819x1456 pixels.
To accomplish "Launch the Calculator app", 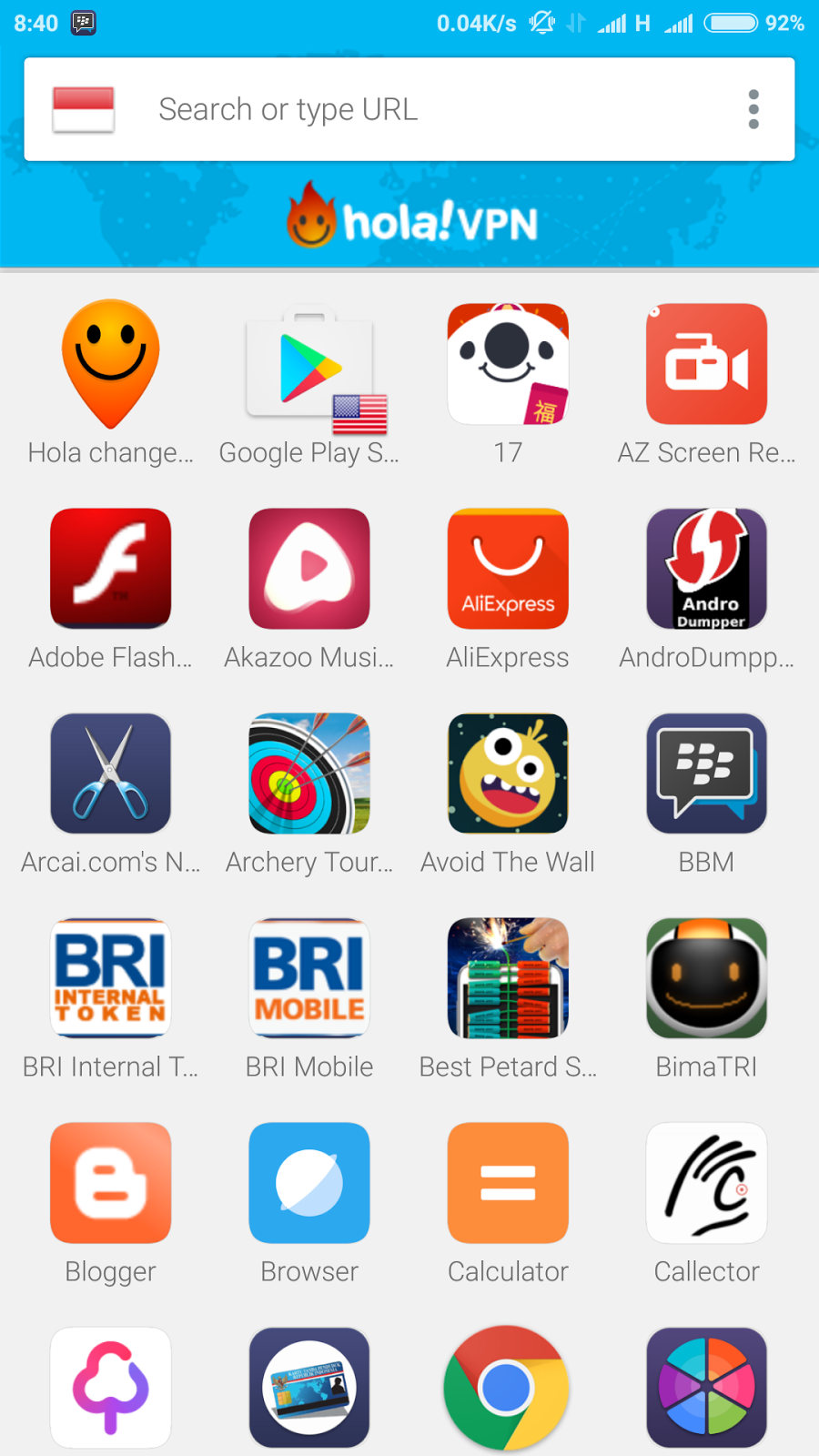I will (508, 1184).
